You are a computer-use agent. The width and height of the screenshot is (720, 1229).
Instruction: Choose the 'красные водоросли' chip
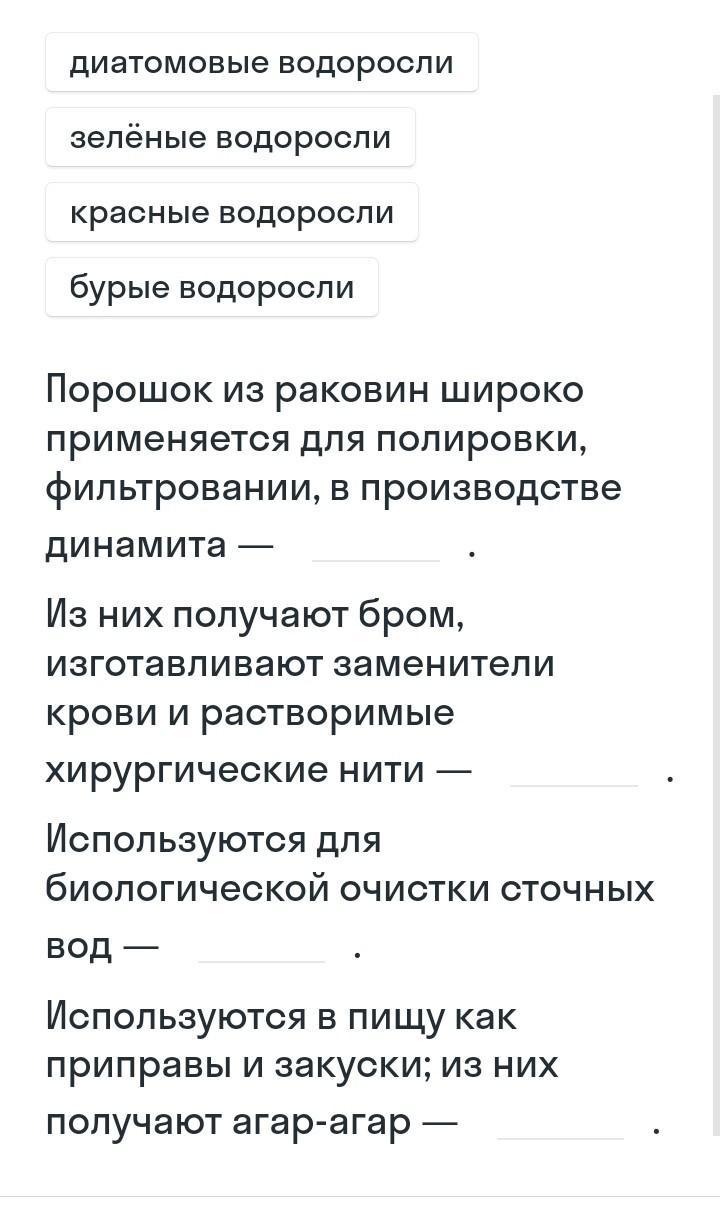coord(231,213)
